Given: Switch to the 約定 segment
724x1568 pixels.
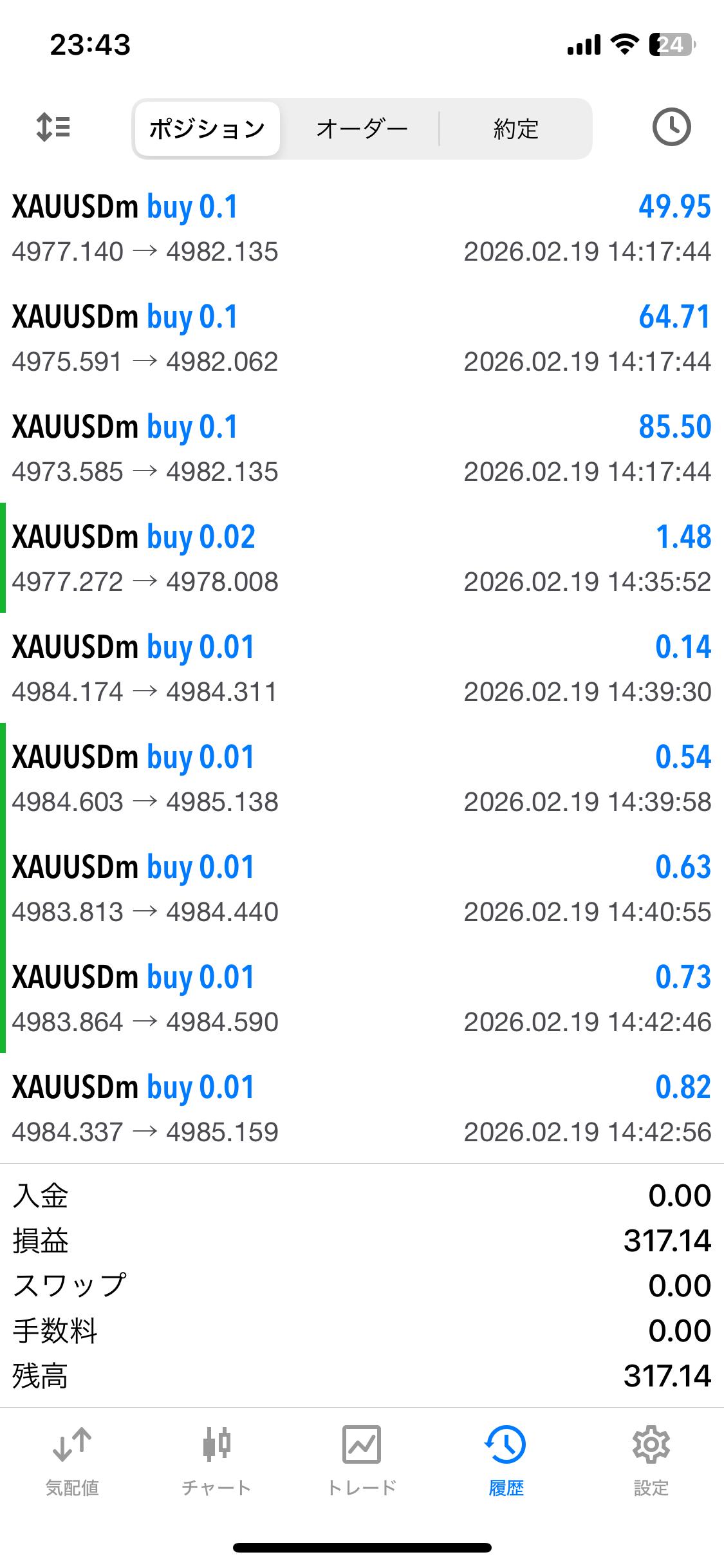Looking at the screenshot, I should point(515,129).
